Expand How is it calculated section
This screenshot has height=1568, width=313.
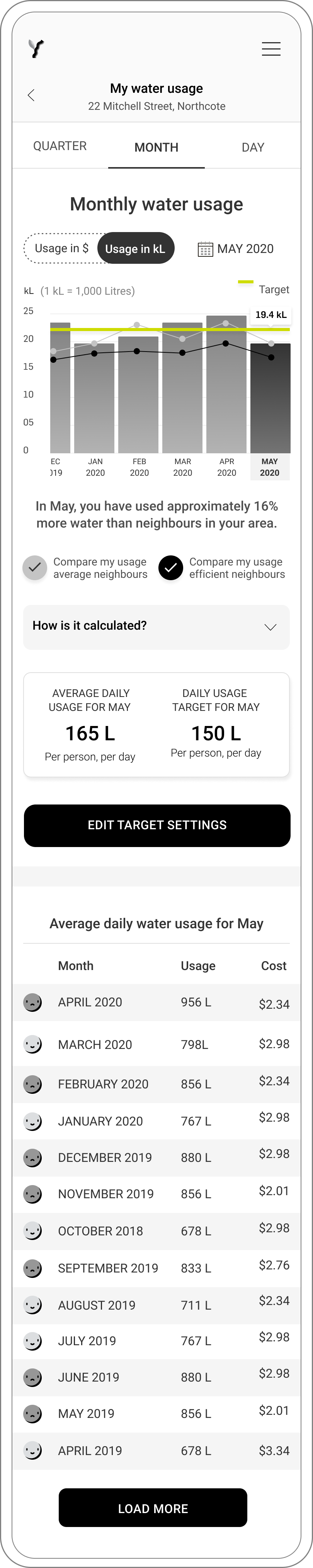156,627
